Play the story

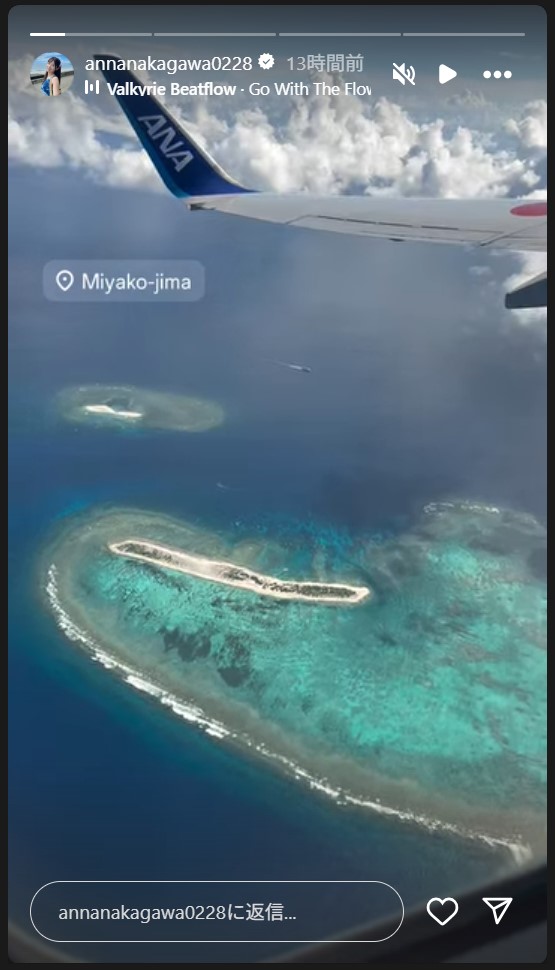click(x=447, y=74)
